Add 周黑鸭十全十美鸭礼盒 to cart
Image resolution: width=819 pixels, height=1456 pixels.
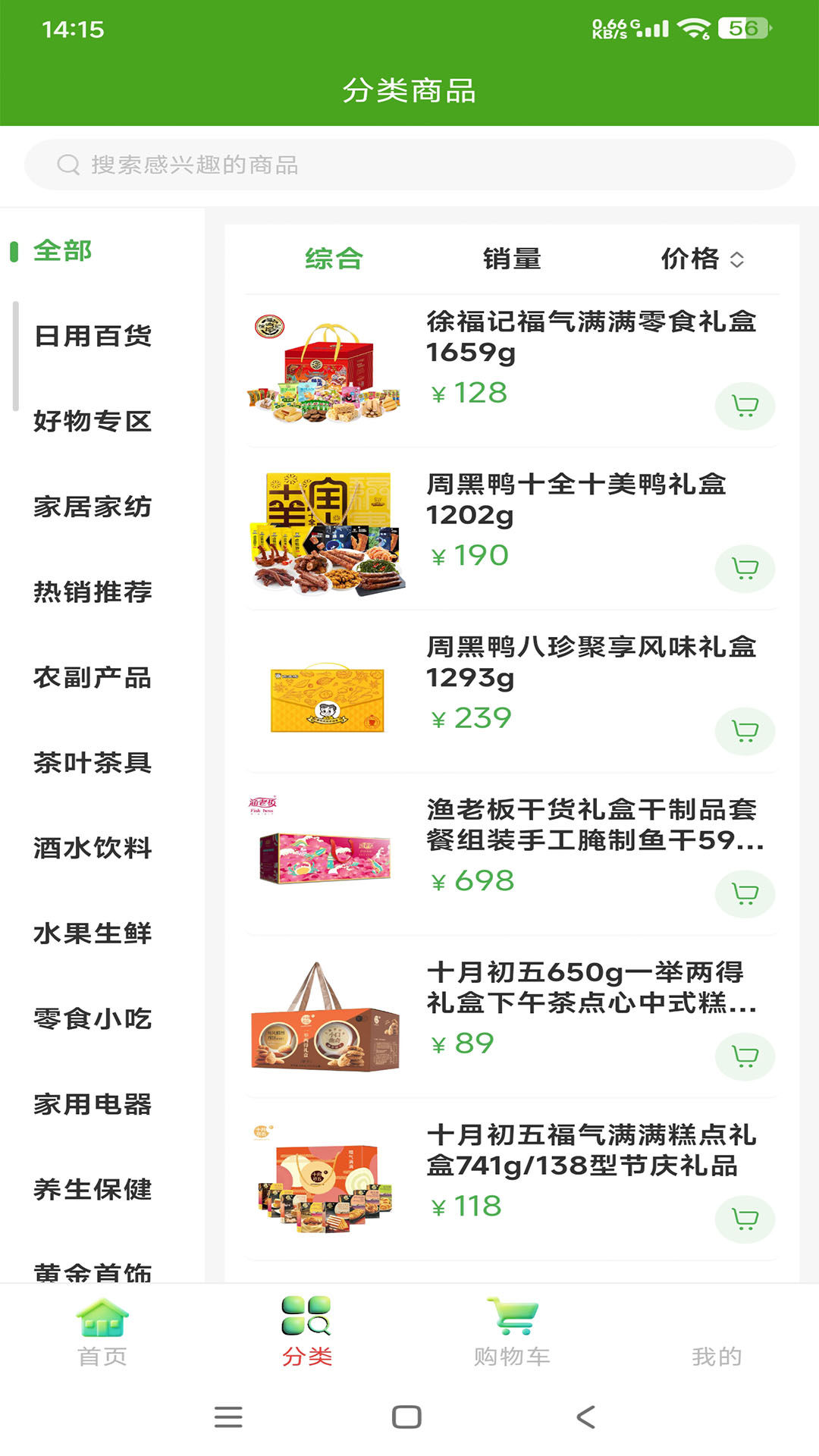[x=745, y=569]
